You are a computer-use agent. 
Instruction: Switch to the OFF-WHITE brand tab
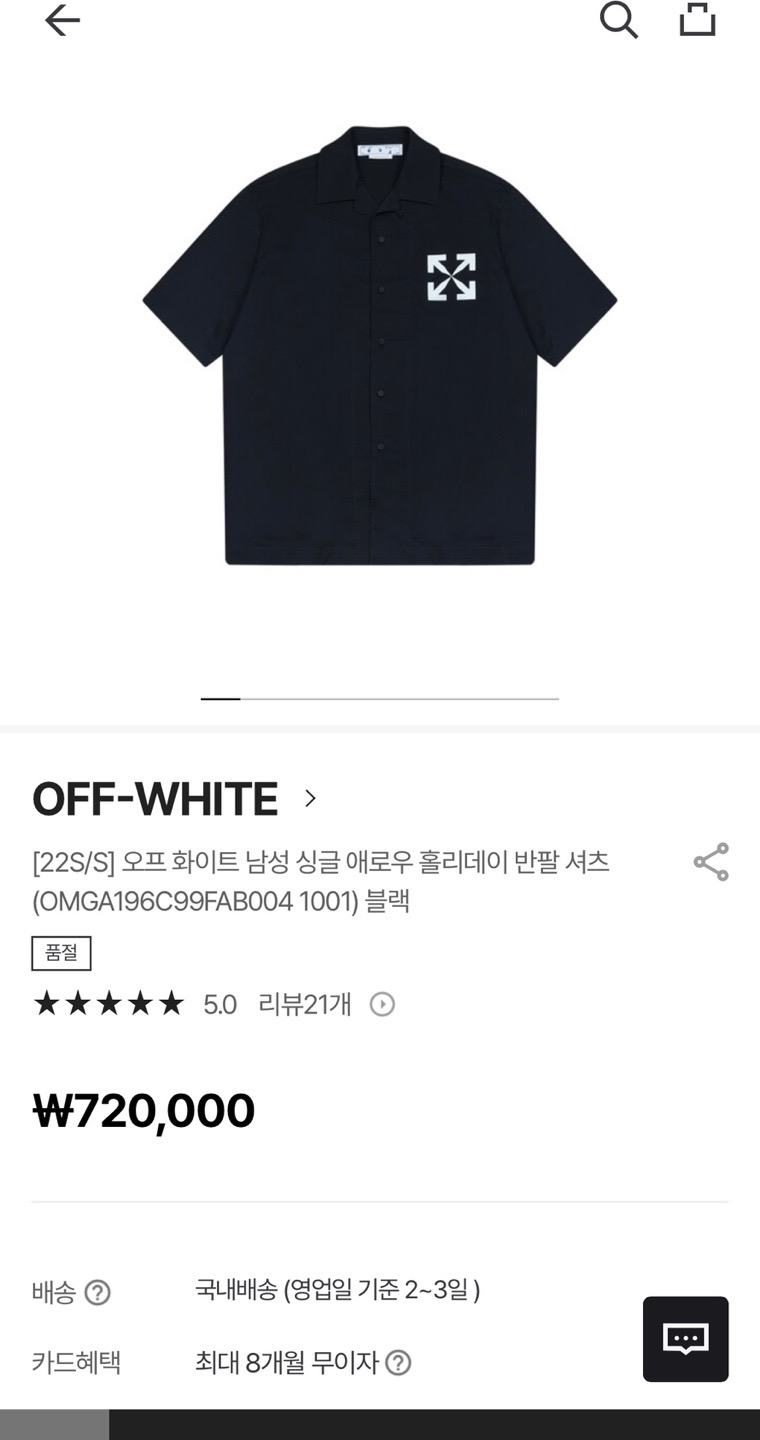click(155, 798)
